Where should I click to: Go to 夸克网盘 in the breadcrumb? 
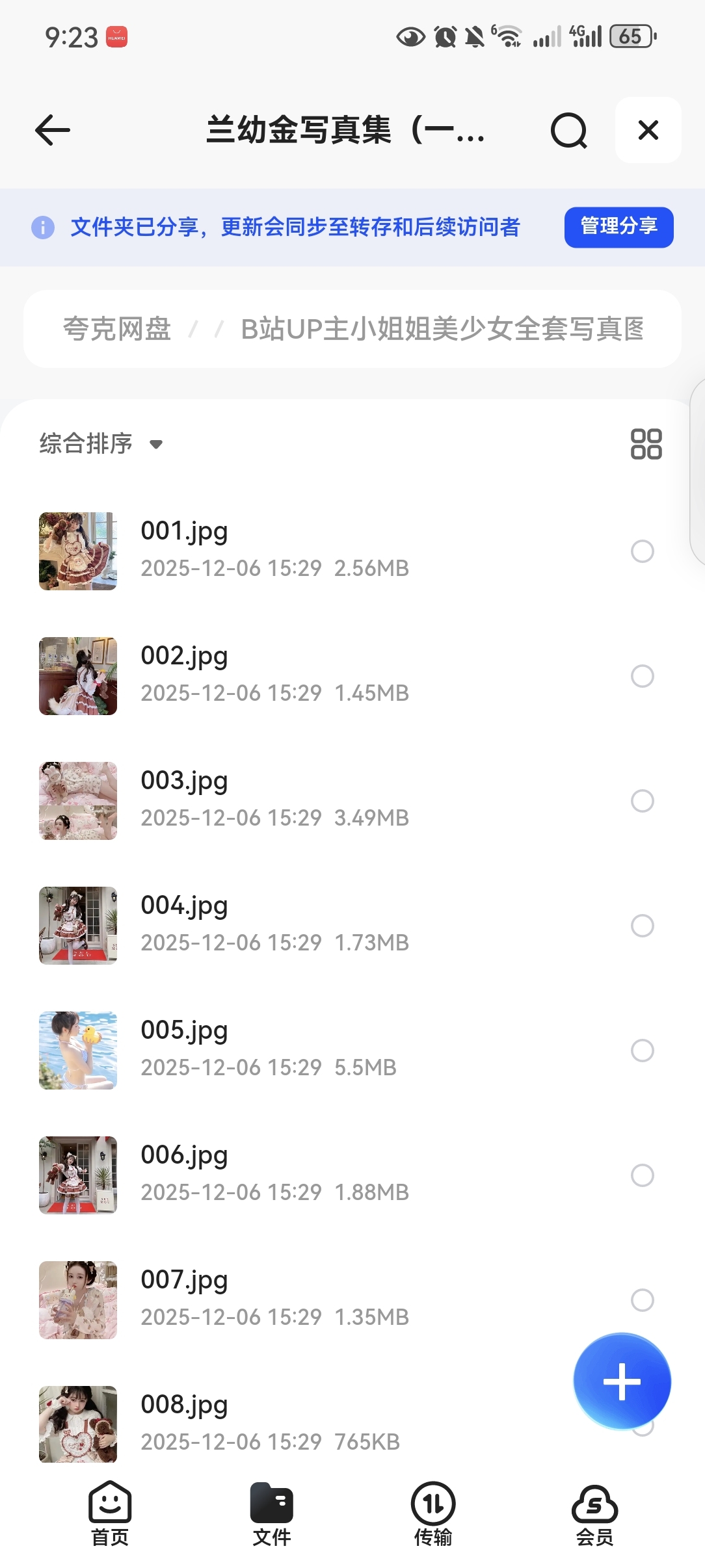coord(117,329)
